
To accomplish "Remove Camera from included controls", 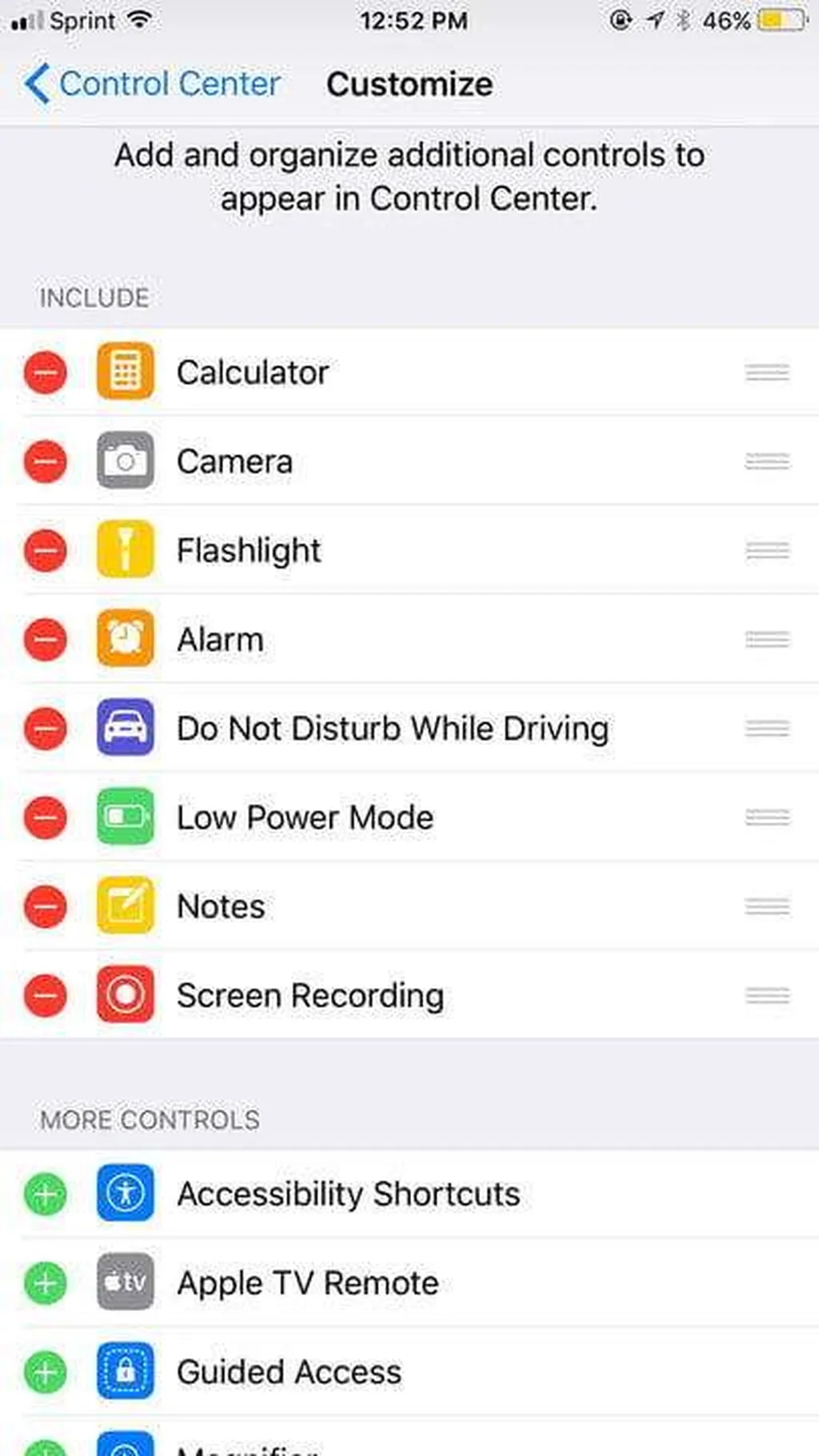I will (x=46, y=462).
